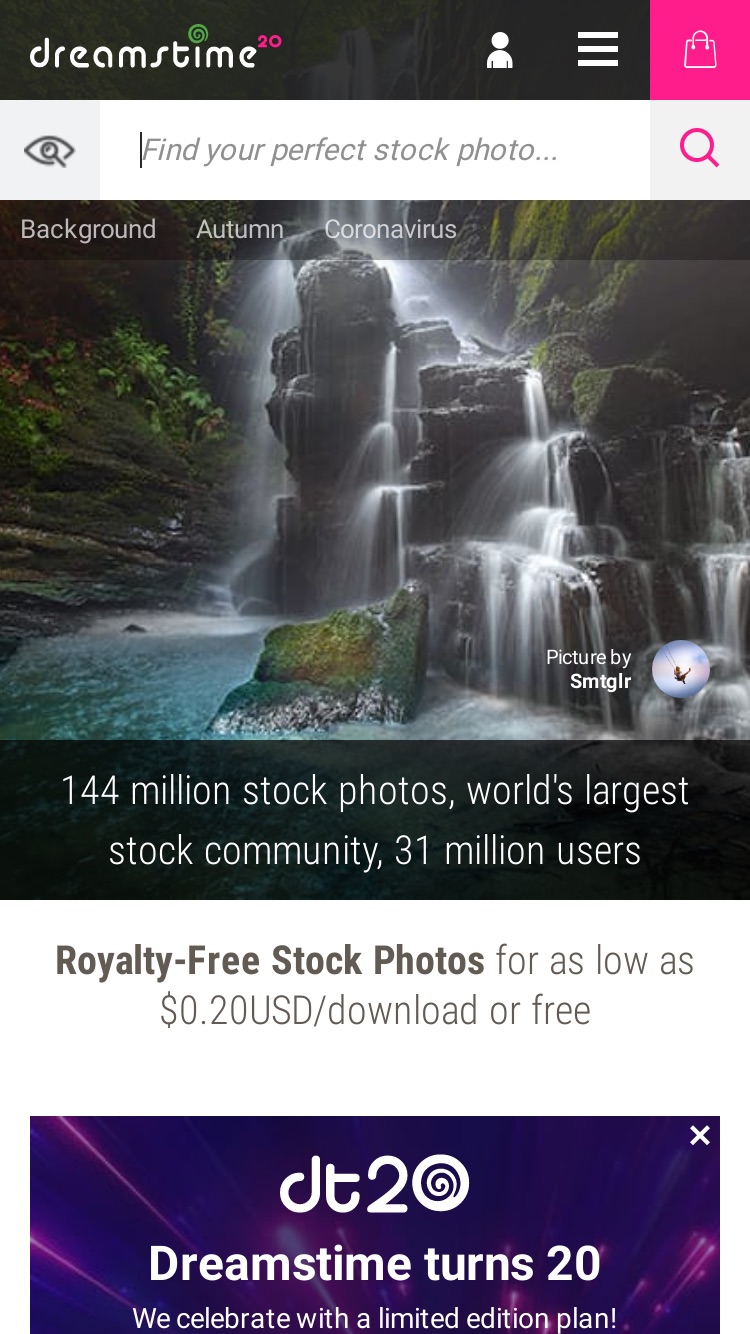Focus the stock photo search field
750x1334 pixels.
[375, 150]
